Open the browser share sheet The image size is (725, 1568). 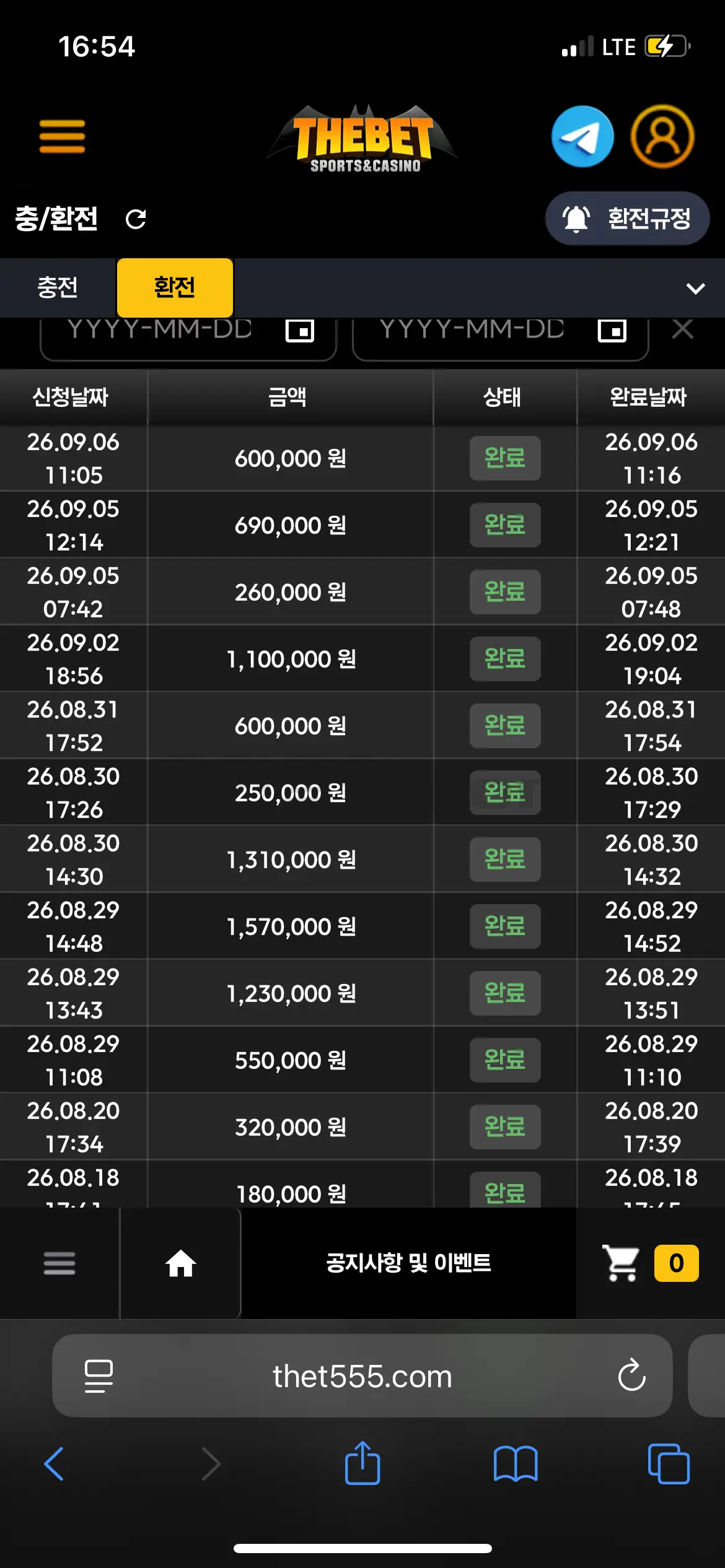point(362,1463)
